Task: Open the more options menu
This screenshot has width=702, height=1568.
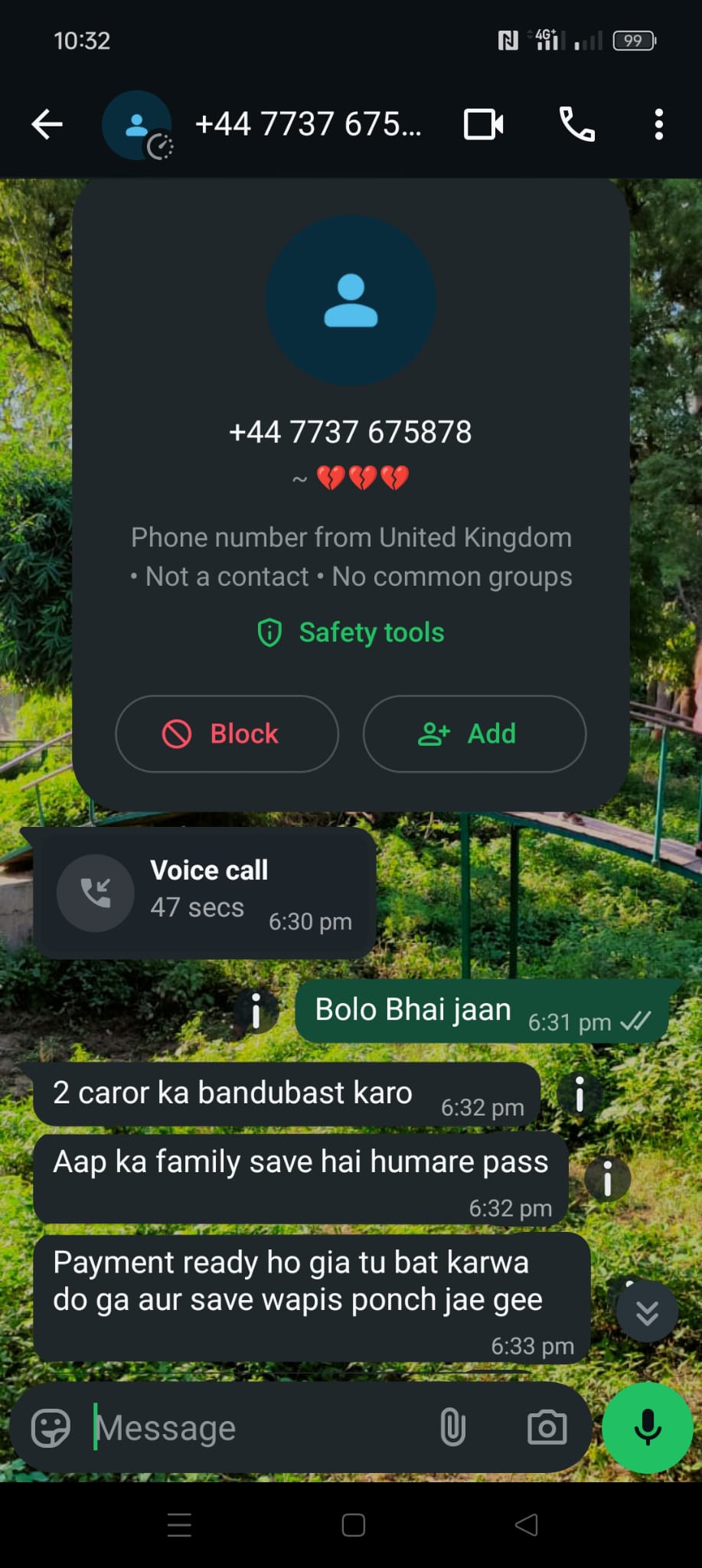Action: (x=658, y=124)
